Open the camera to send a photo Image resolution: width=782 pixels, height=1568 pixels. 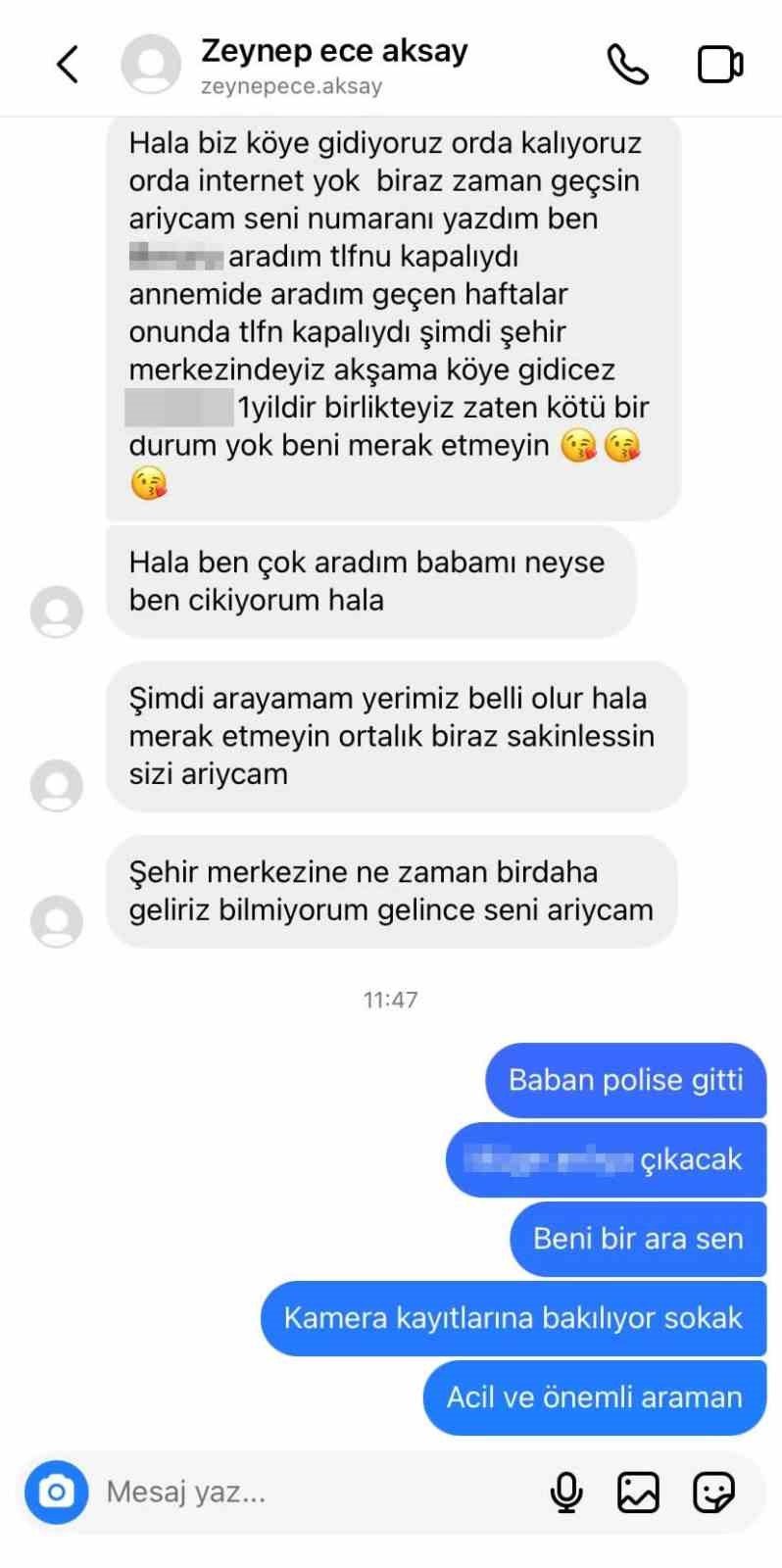(x=56, y=1493)
